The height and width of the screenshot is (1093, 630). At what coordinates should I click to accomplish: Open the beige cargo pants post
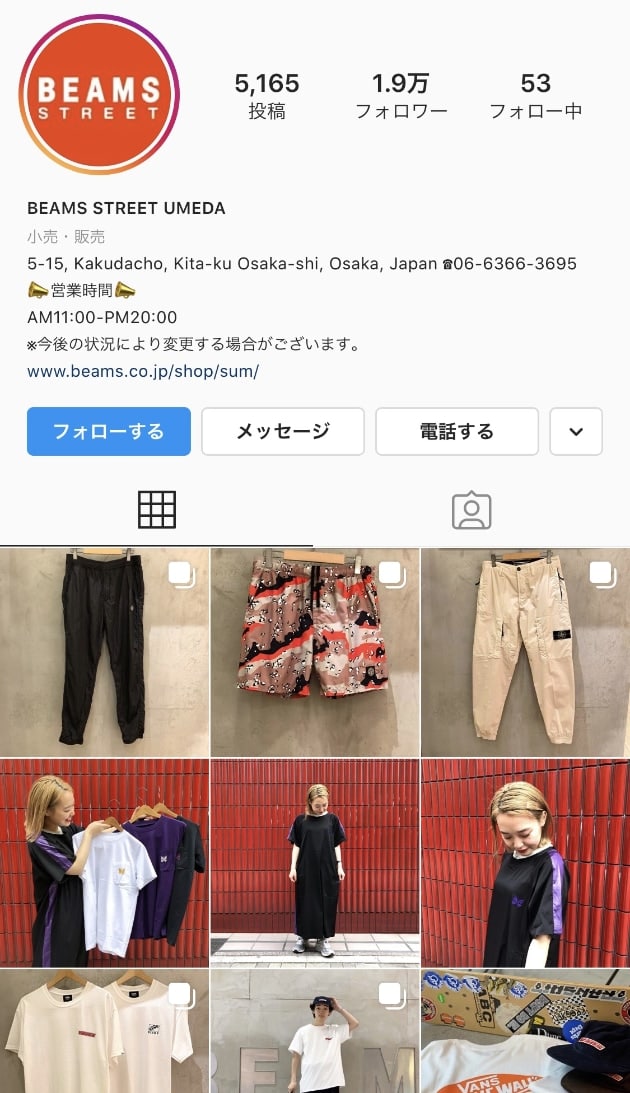click(526, 652)
